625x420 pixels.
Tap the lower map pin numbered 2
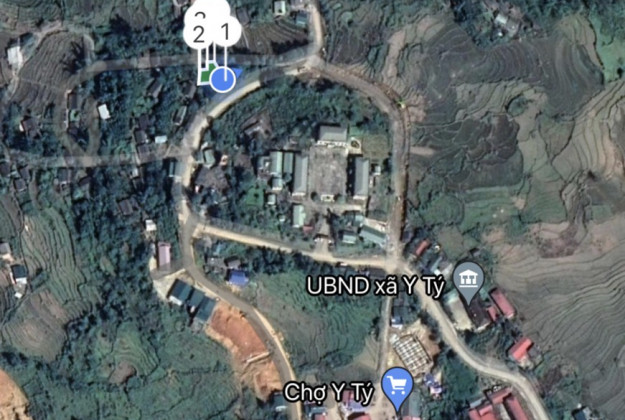[x=199, y=36]
